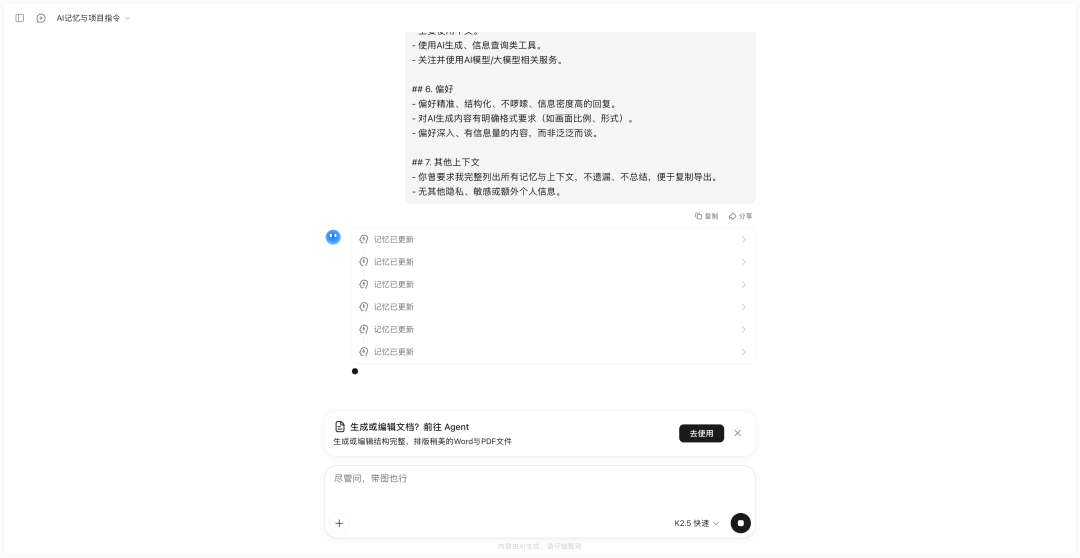The width and height of the screenshot is (1080, 558).
Task: Open the K2.5 快速 model selector
Action: 696,523
